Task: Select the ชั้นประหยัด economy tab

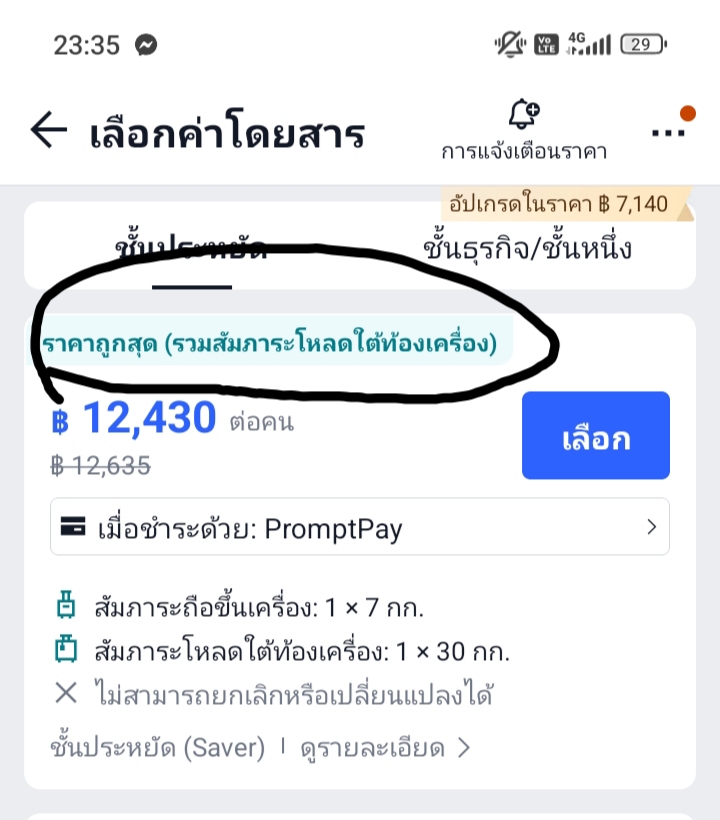Action: tap(191, 248)
